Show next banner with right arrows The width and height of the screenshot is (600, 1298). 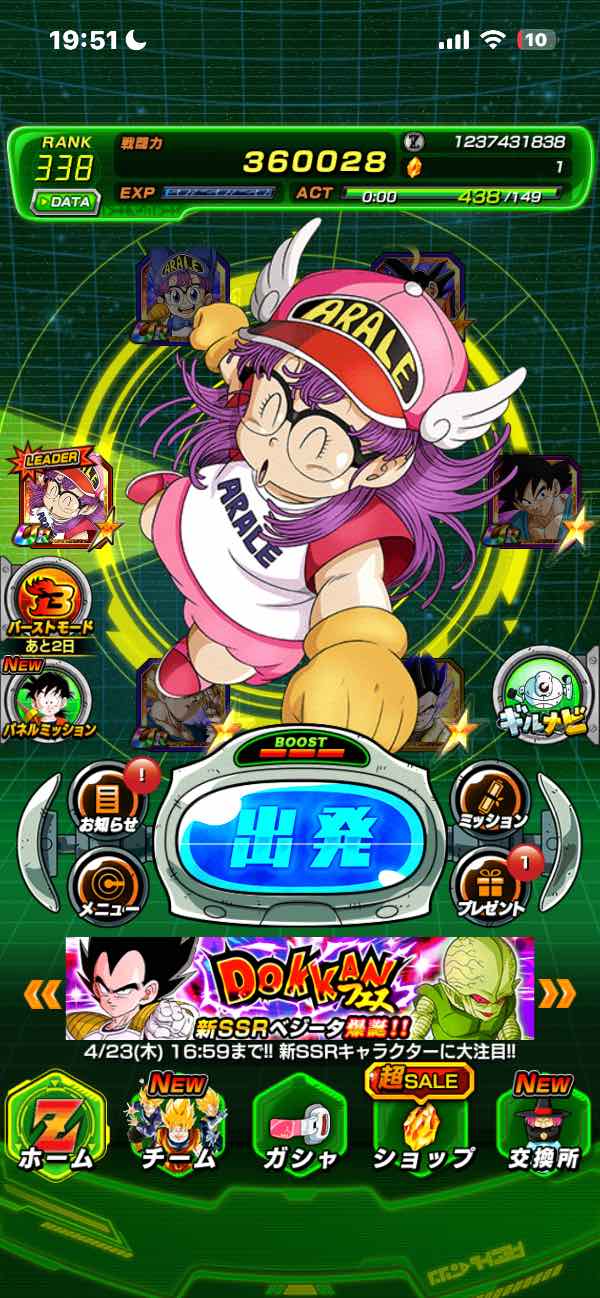[x=557, y=993]
